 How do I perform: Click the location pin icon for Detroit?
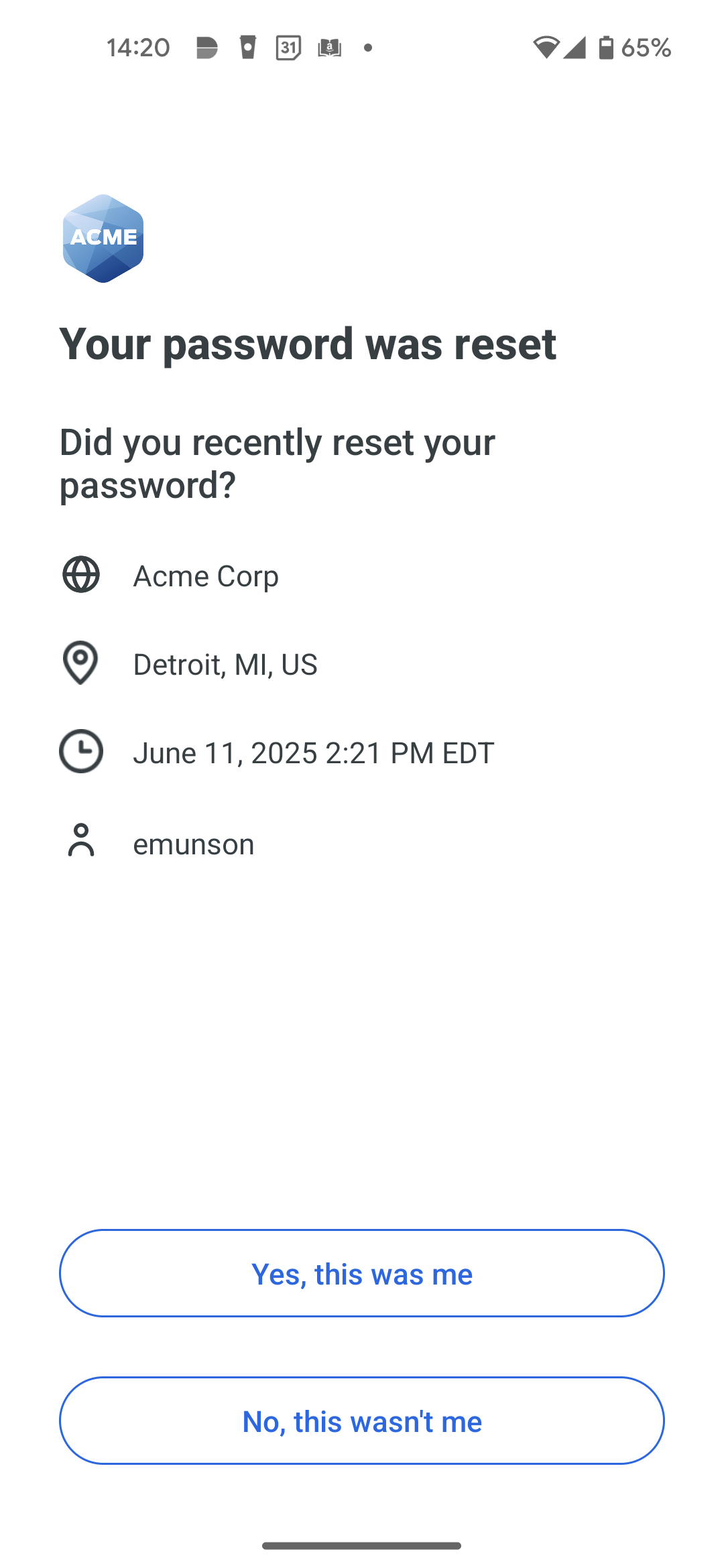[80, 663]
